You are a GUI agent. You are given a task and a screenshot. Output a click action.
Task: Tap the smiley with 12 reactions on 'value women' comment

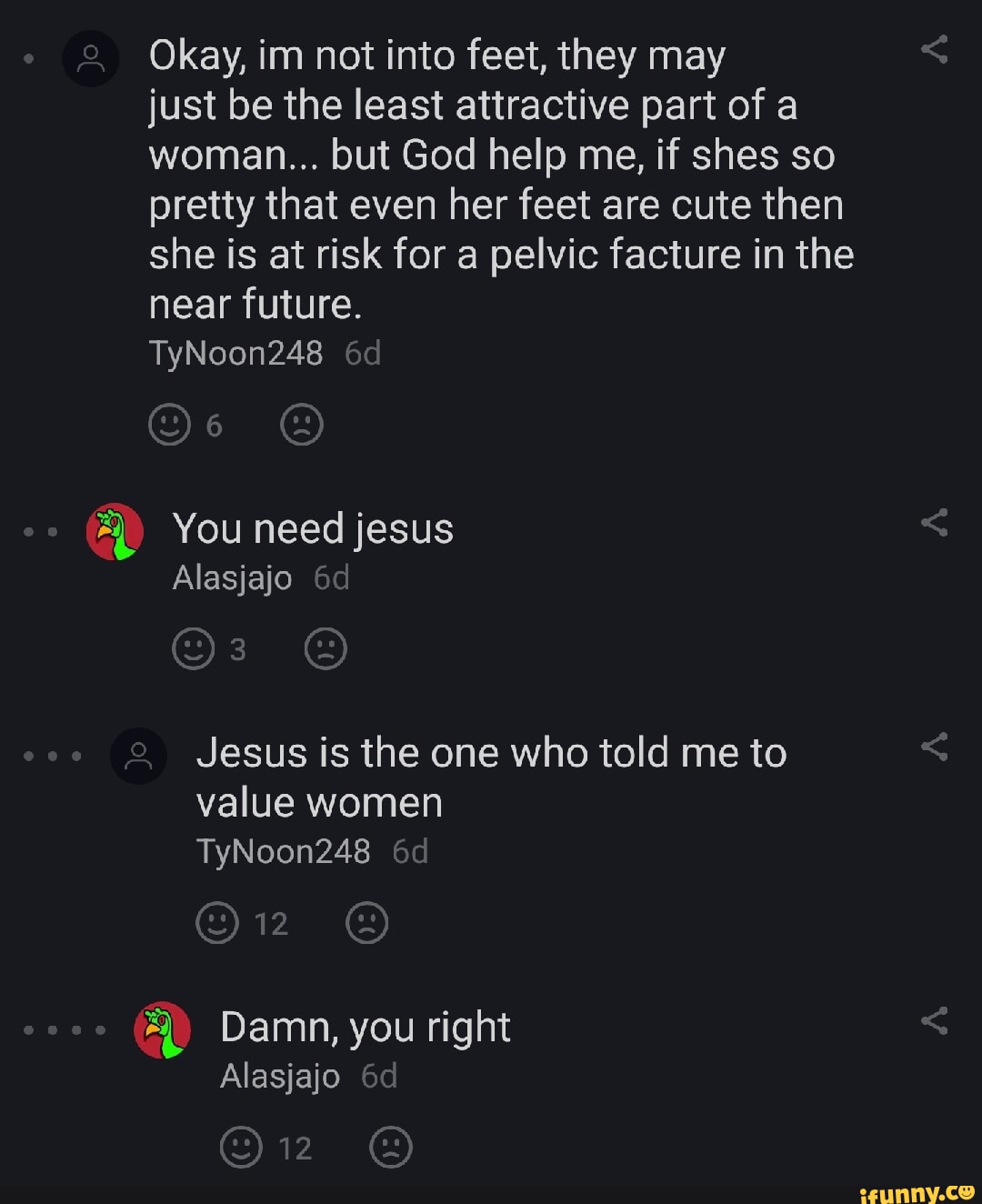pos(217,921)
